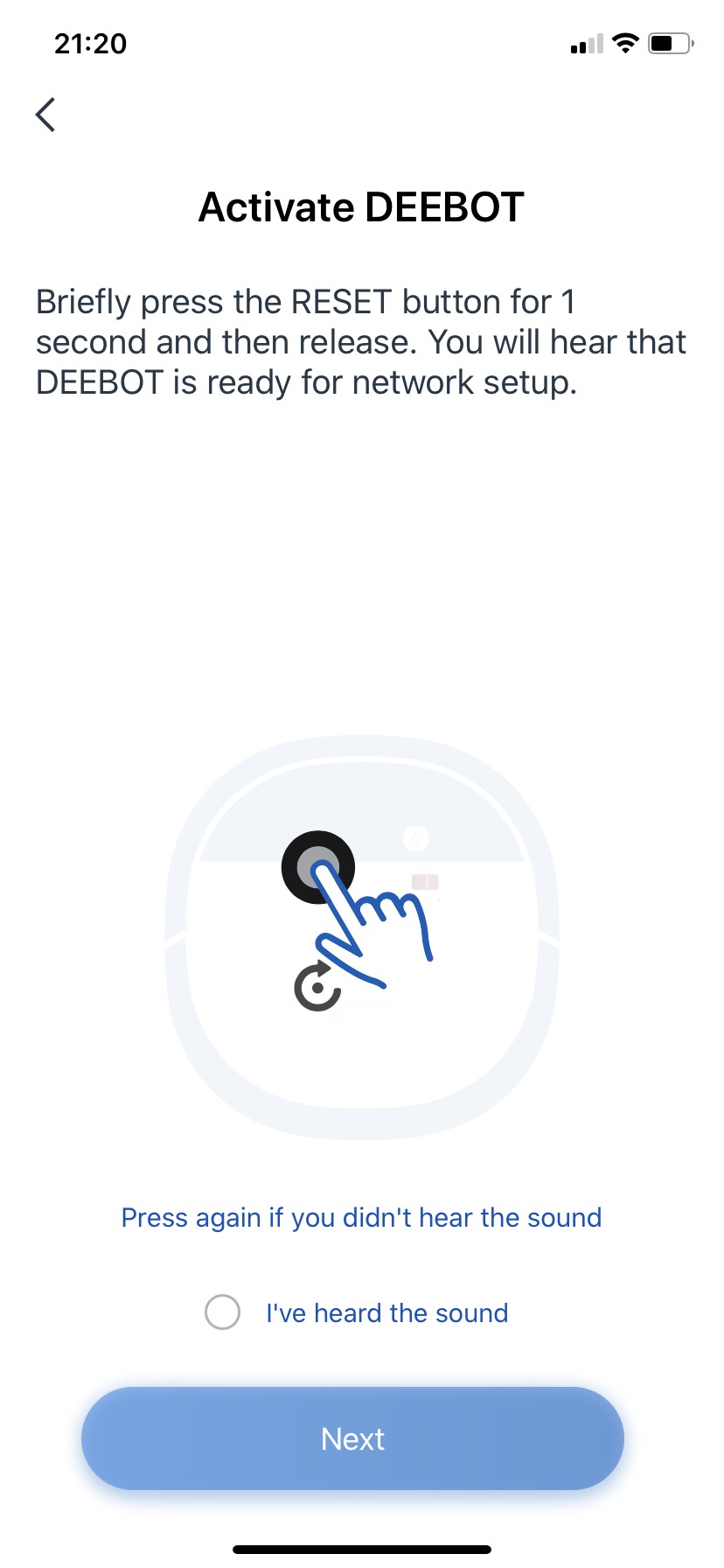This screenshot has width=724, height=1568.
Task: Go back using the top arrow
Action: point(45,115)
